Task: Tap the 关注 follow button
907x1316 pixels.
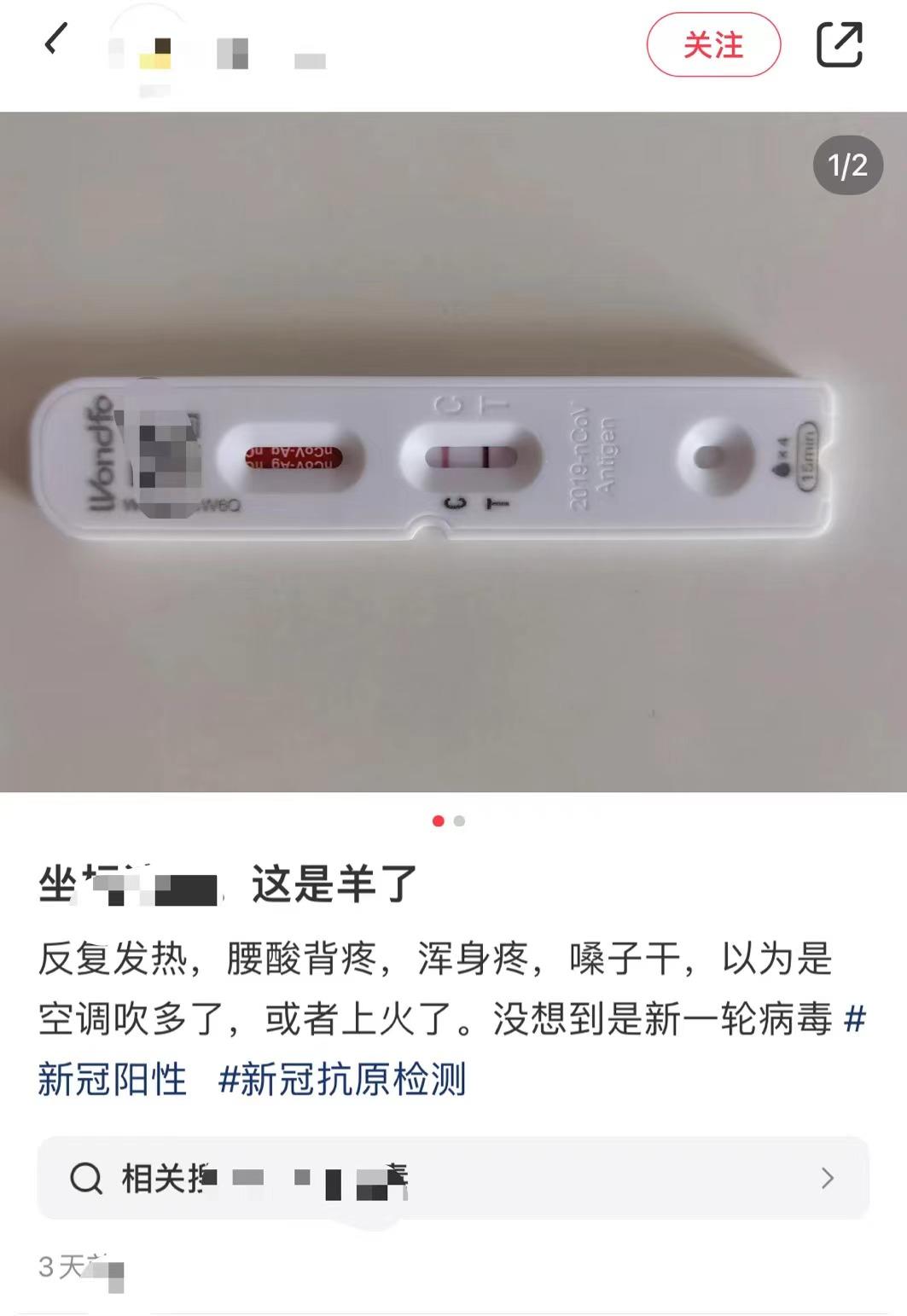Action: [713, 44]
